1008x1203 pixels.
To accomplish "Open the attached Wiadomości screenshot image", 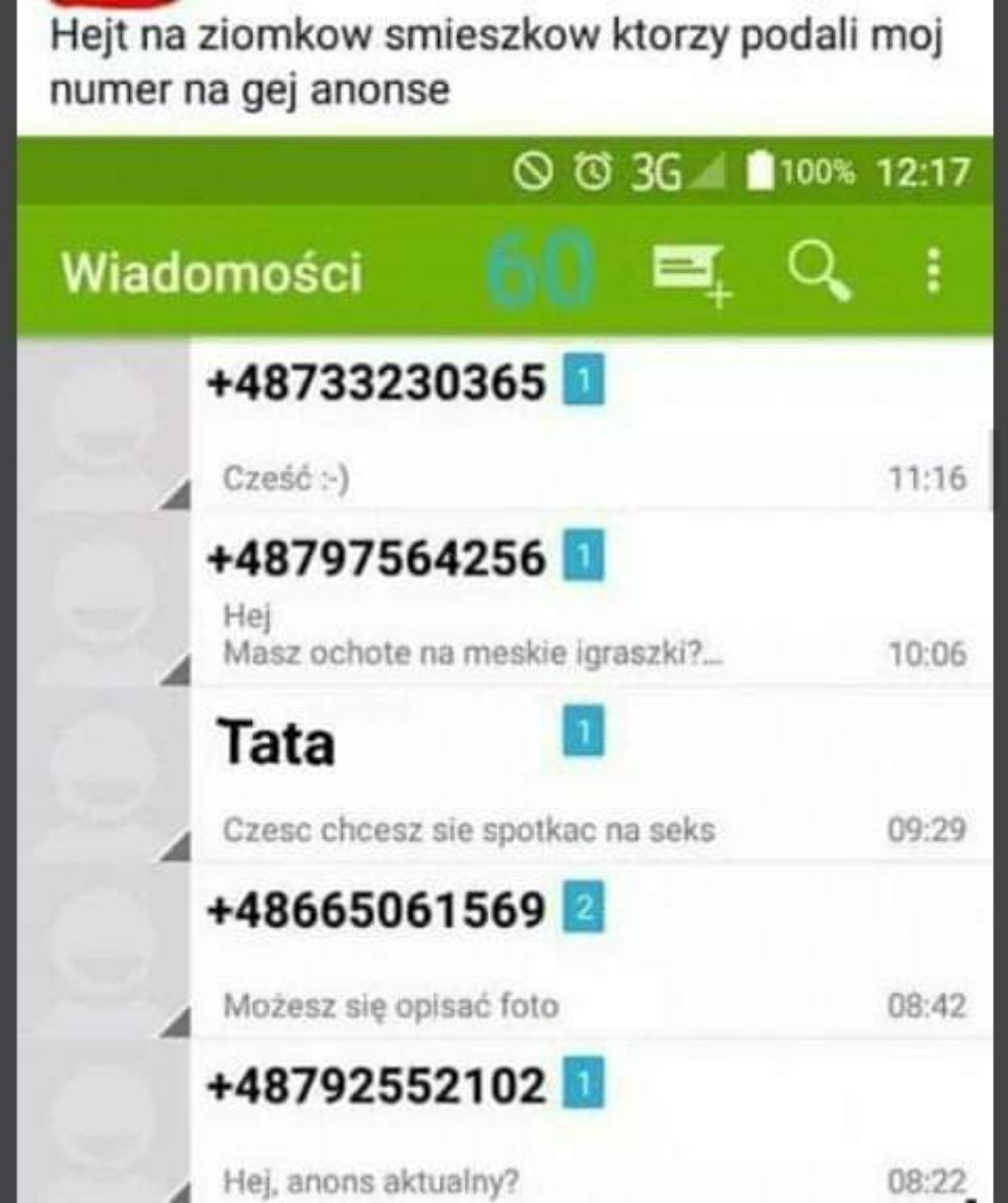I will (505, 670).
